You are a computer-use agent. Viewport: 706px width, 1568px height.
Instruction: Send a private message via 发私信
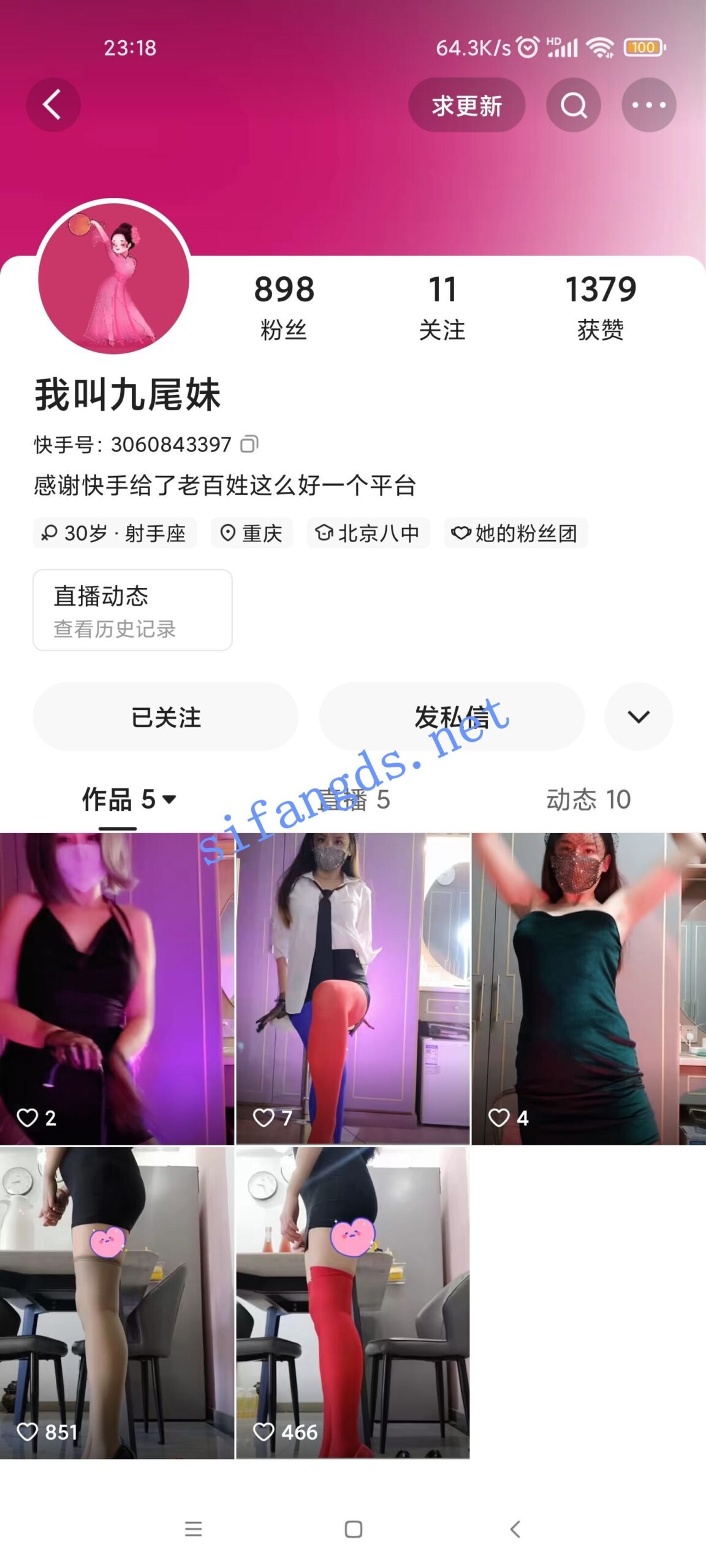pyautogui.click(x=452, y=717)
